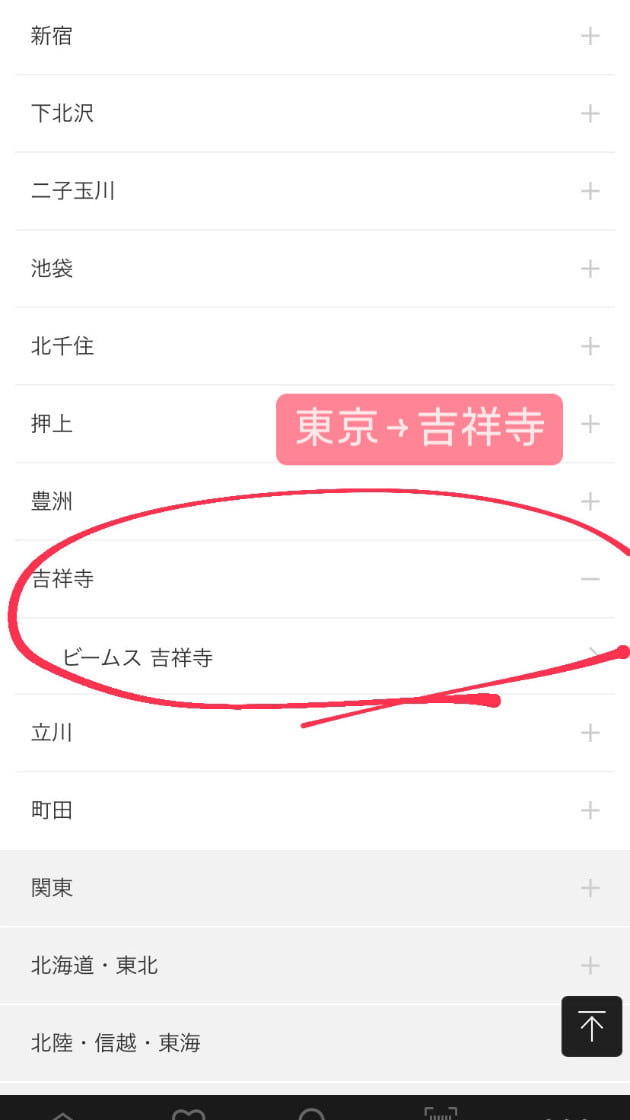Expand the 北海道・東北 region
This screenshot has width=630, height=1120.
[314, 966]
